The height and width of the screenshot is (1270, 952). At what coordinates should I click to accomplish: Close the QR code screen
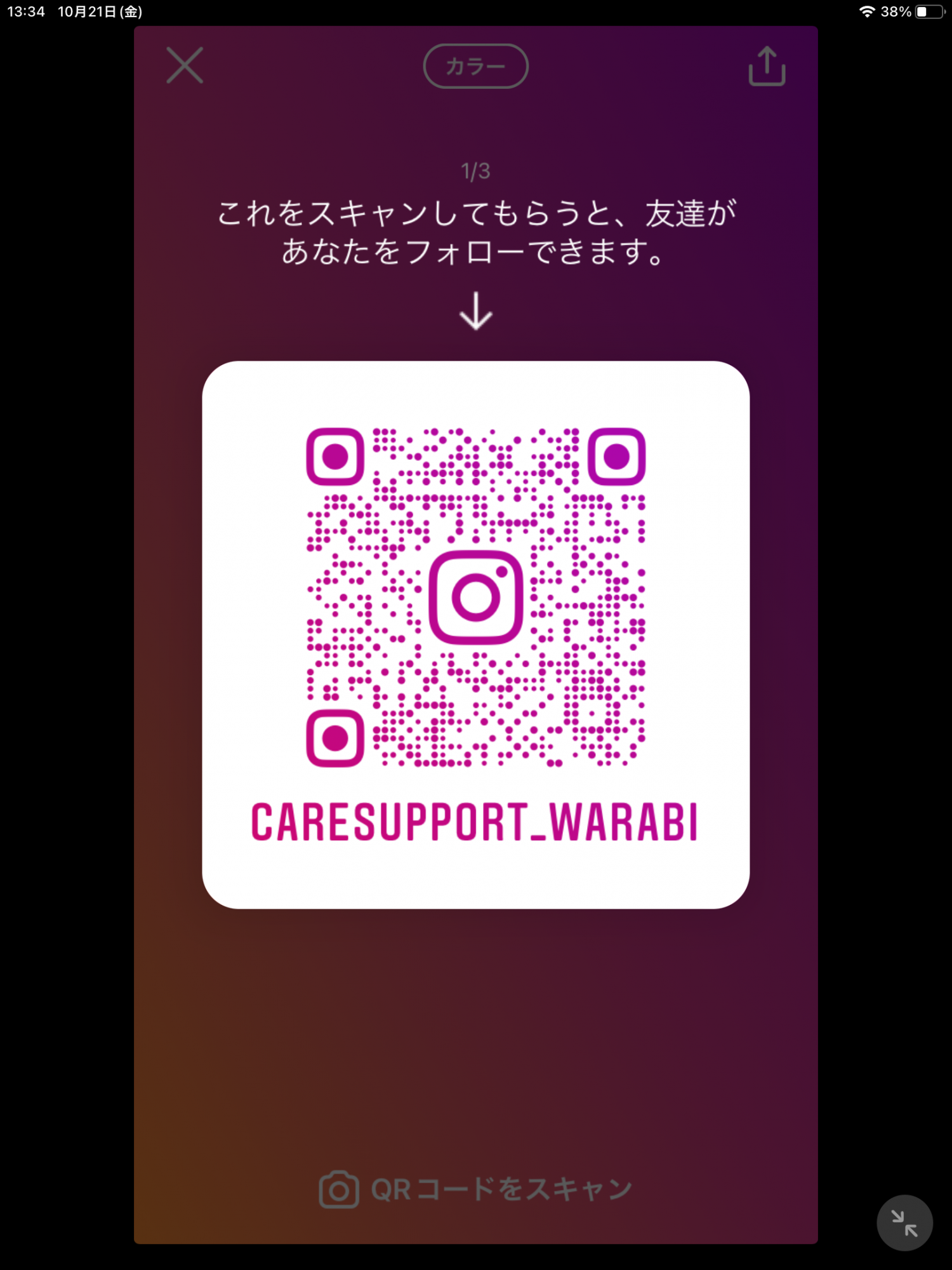pyautogui.click(x=185, y=65)
